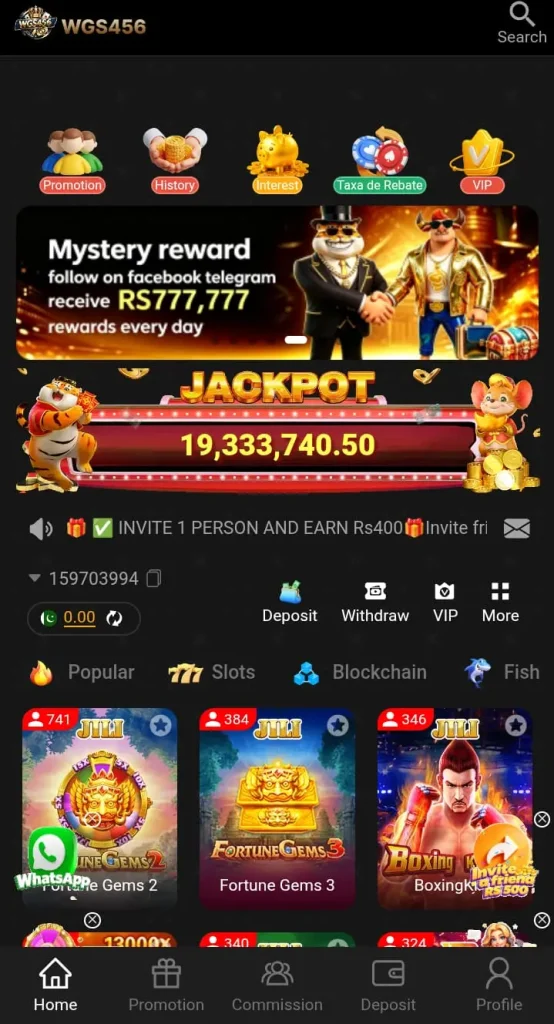
Task: Launch the Fortune Gems 3 game
Action: 277,808
